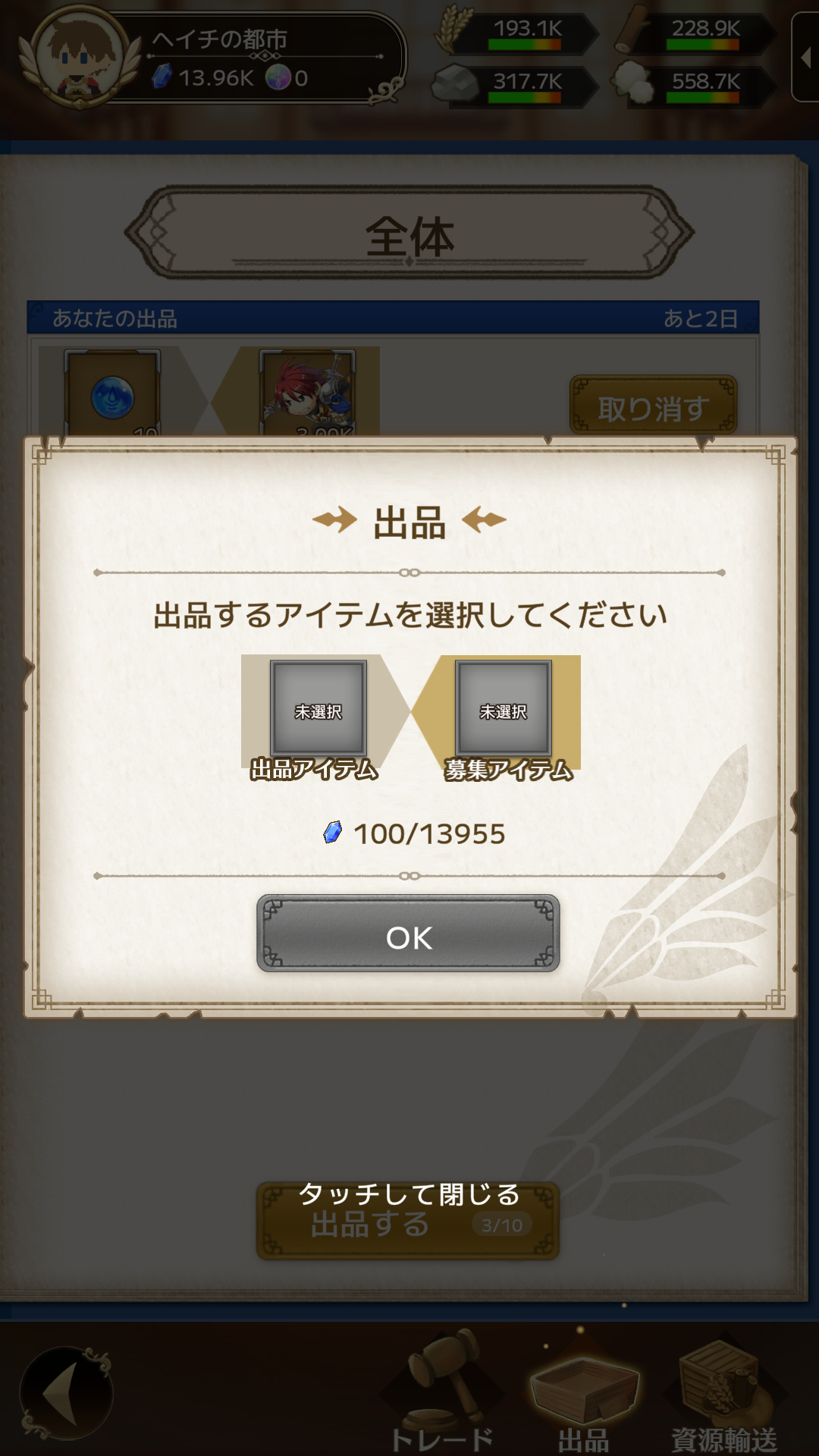Select the 出品アイテム slot

point(318,709)
